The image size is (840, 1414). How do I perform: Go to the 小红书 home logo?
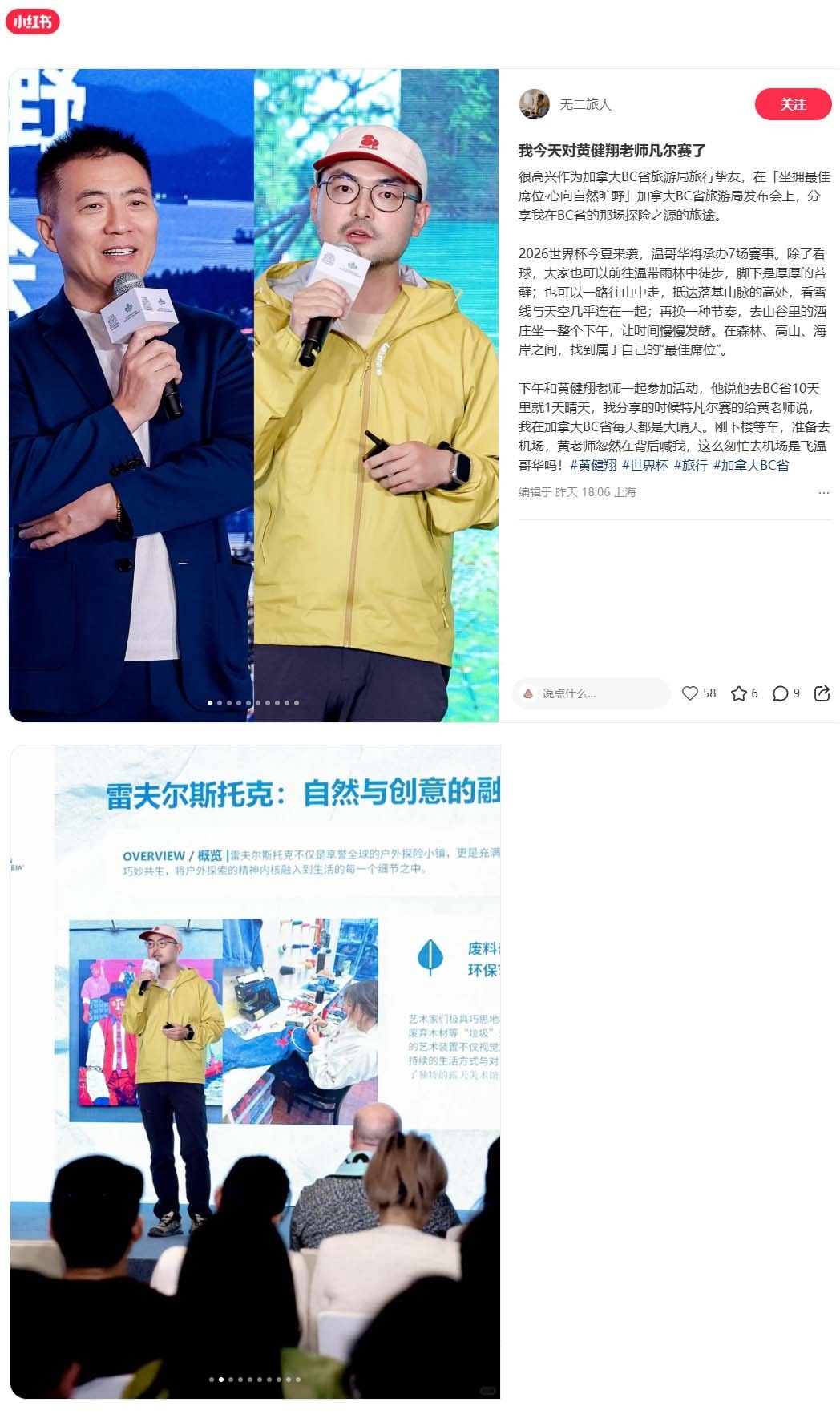click(x=33, y=22)
